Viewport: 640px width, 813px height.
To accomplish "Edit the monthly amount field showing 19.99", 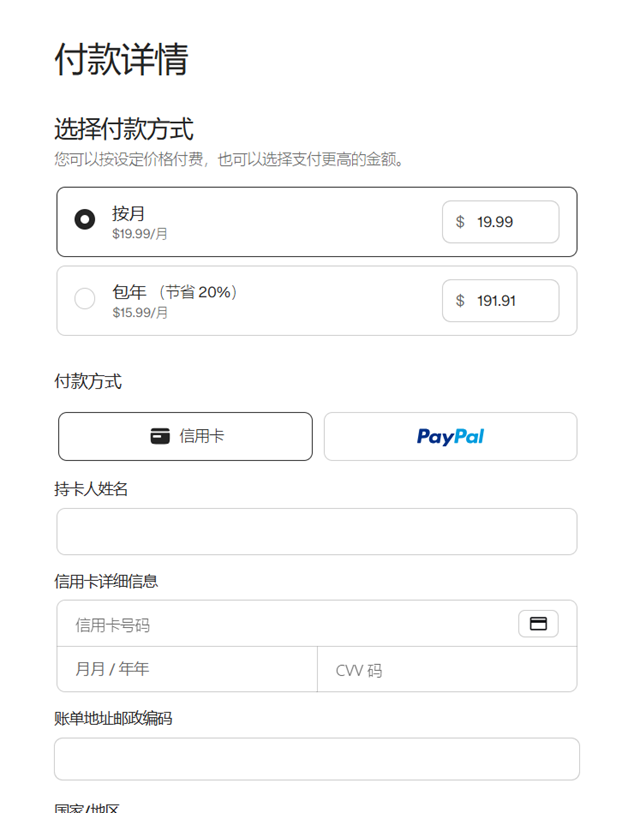I will tap(510, 222).
